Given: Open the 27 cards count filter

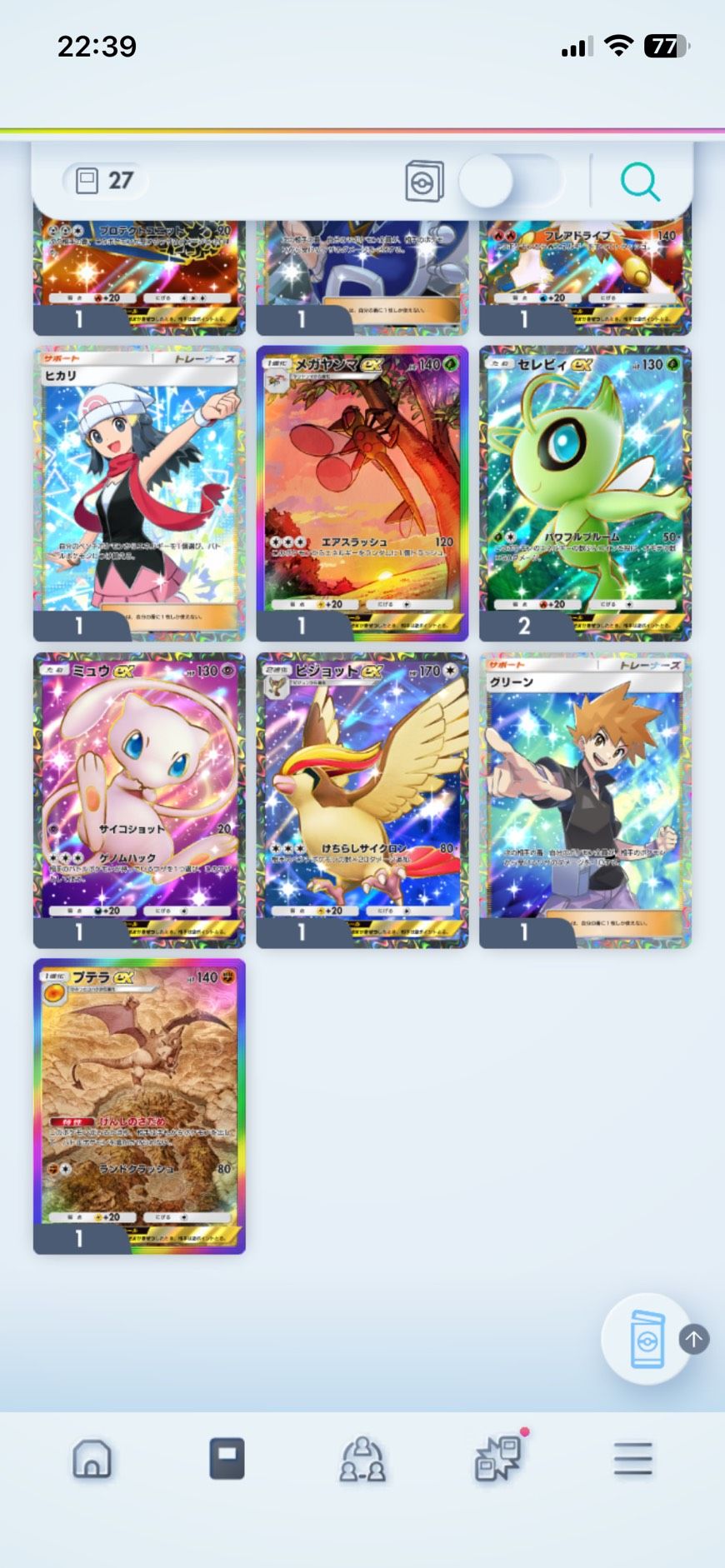Looking at the screenshot, I should [x=105, y=181].
